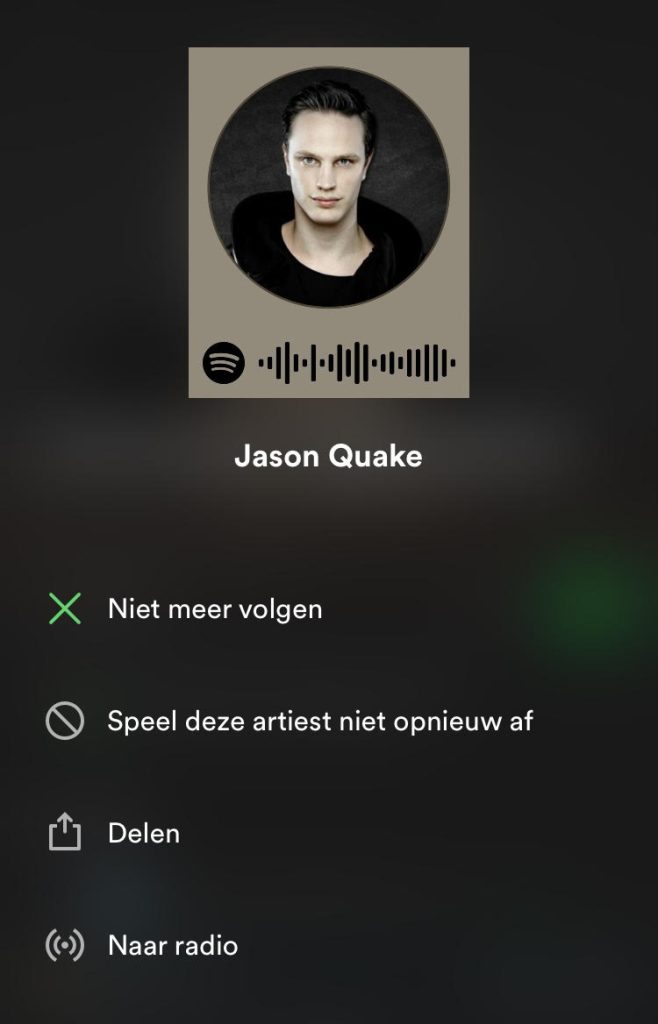Unfollow artist via Niet meer volgen
Viewport: 658px width, 1024px height.
[185, 609]
